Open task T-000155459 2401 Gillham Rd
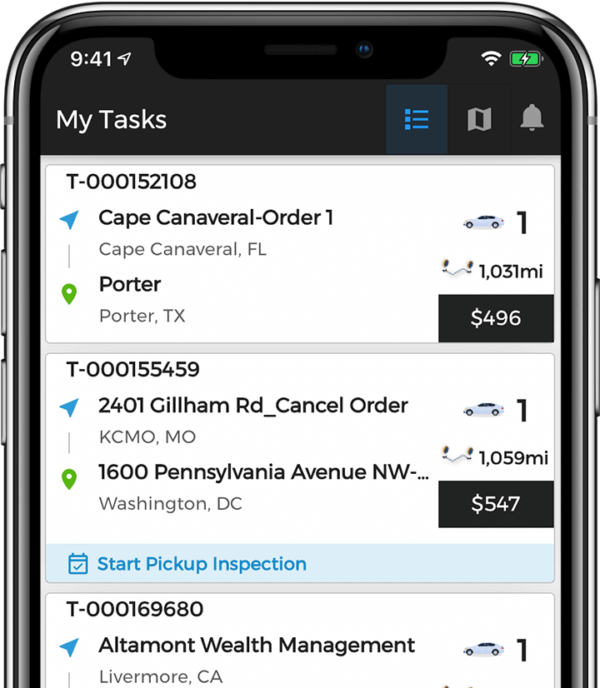The width and height of the screenshot is (600, 688). pyautogui.click(x=253, y=406)
